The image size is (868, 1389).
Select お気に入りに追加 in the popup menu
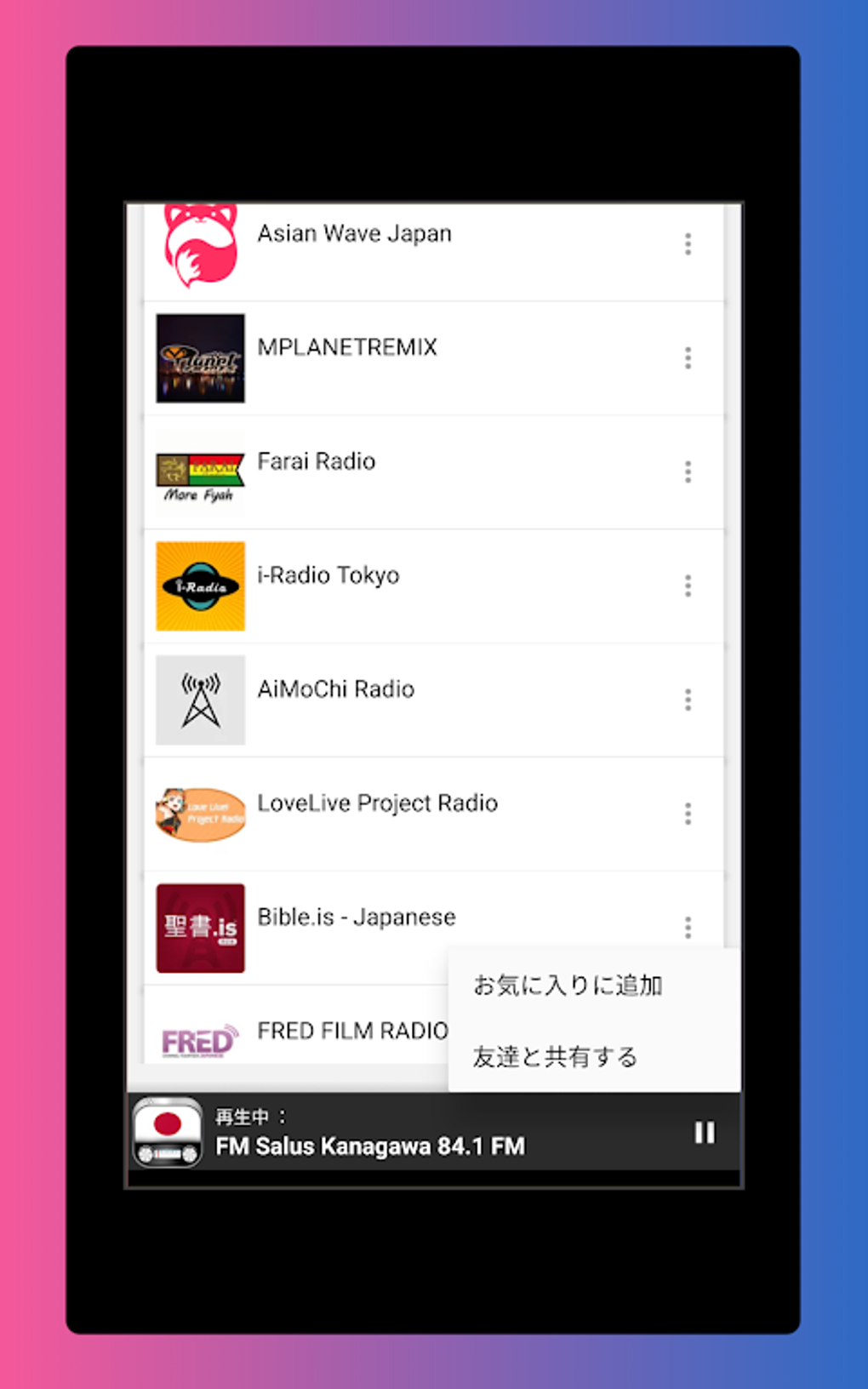pos(568,986)
